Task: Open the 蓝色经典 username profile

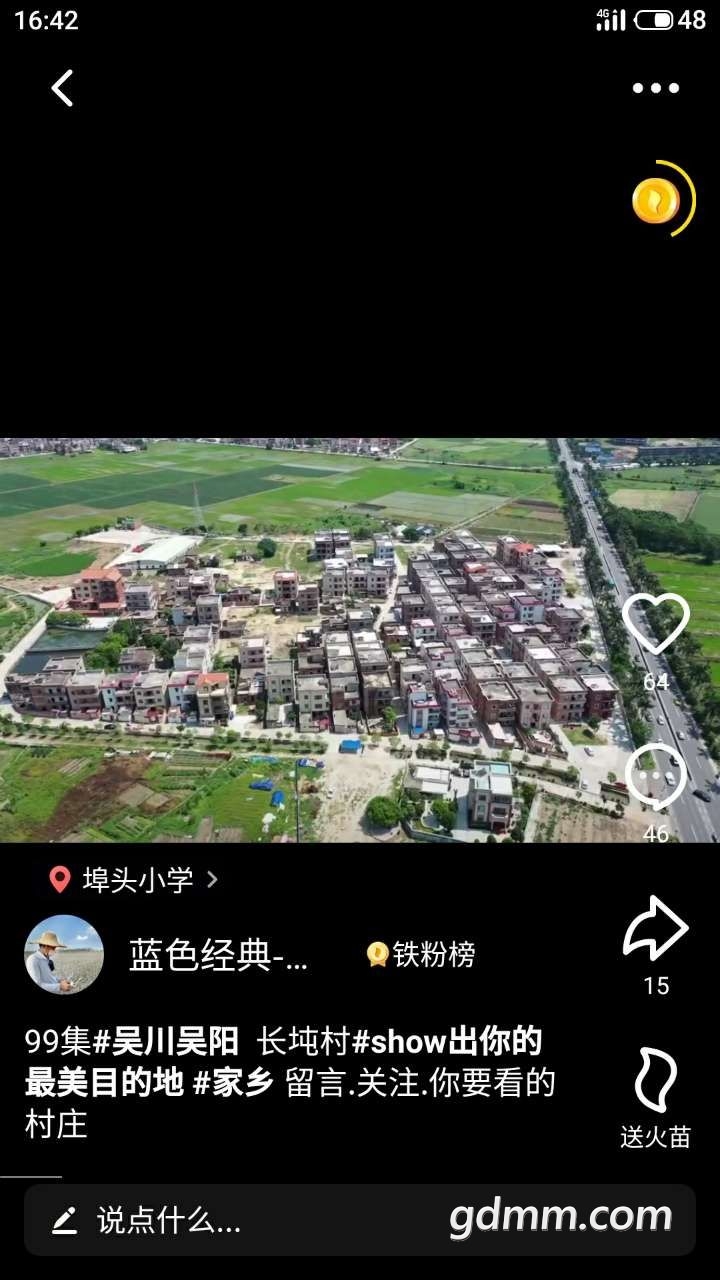Action: (218, 956)
